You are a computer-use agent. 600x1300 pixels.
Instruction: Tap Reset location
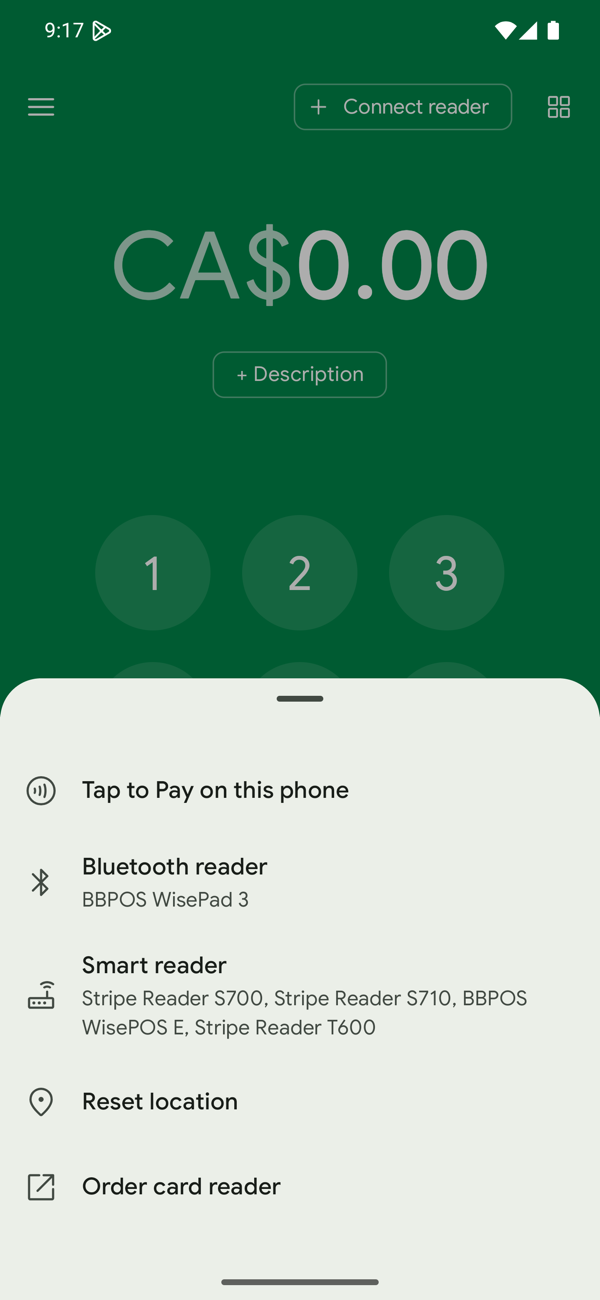(x=300, y=1102)
